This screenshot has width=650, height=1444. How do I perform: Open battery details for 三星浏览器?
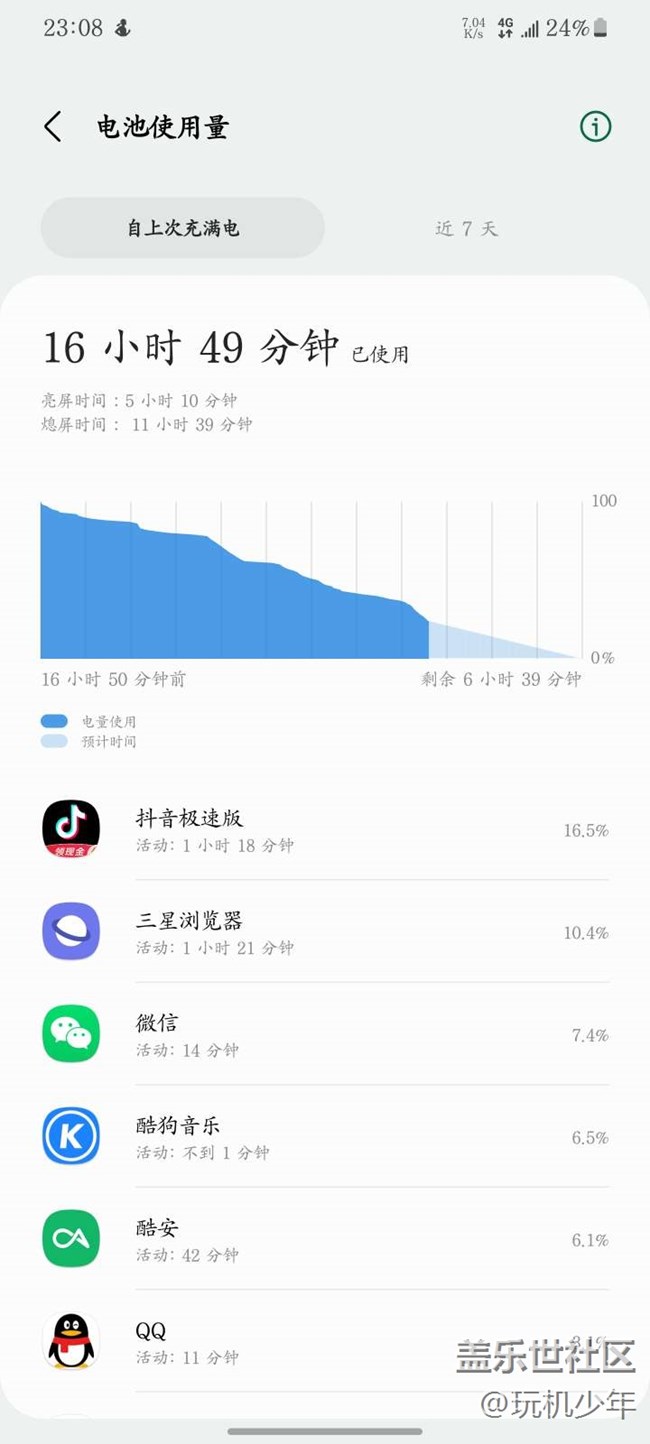(x=325, y=932)
